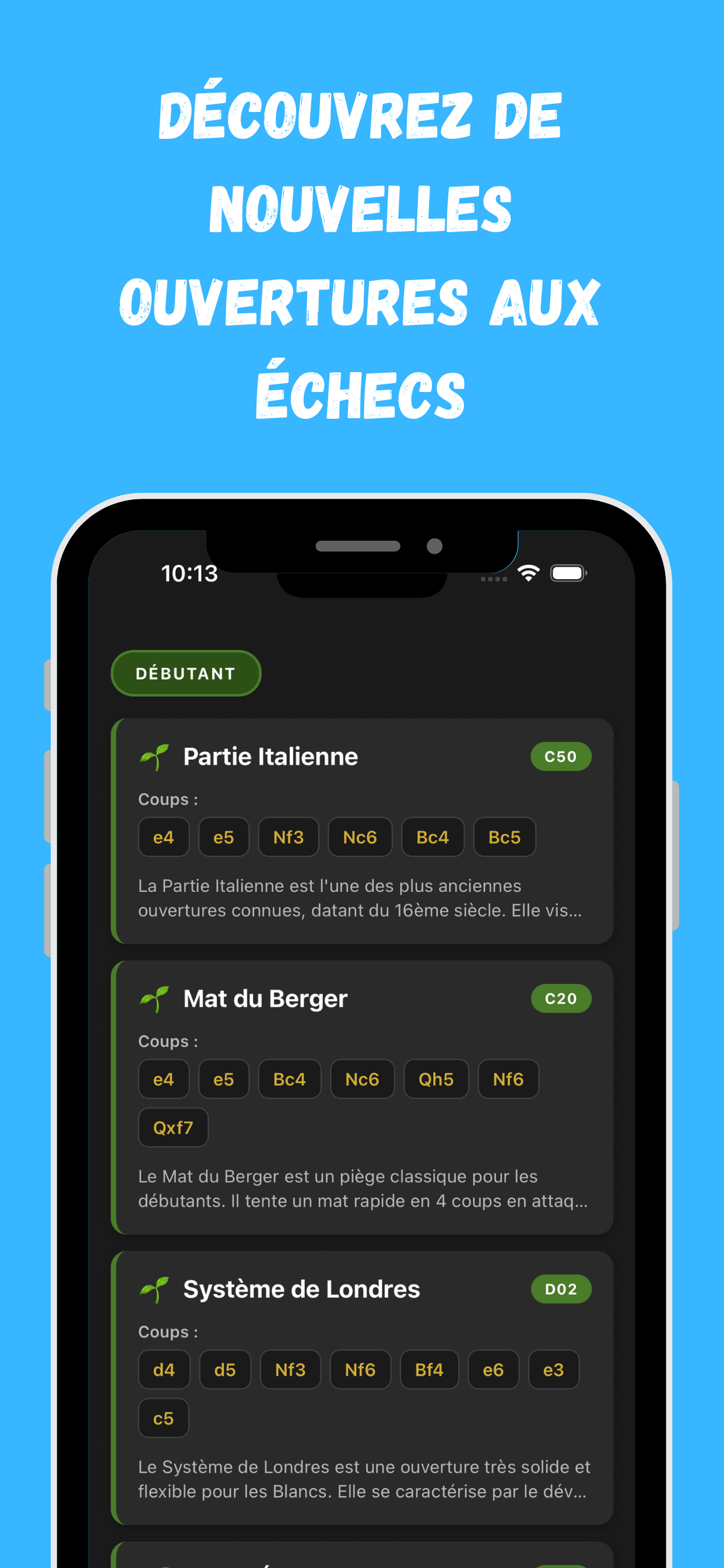The image size is (724, 1568).
Task: Toggle the DÉBUTANT difficulty filter
Action: (185, 673)
